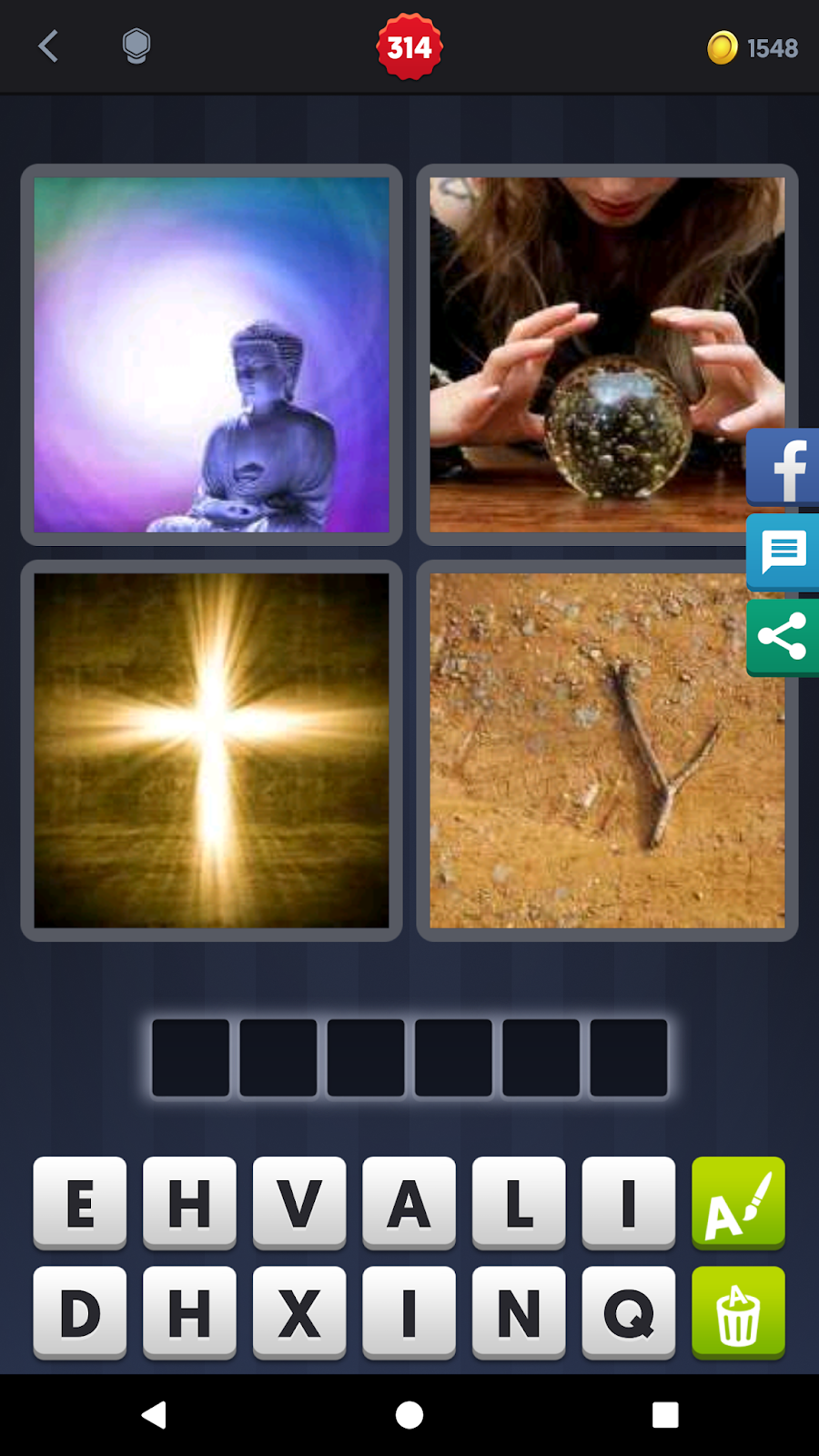
Task: Go back using the top-left arrow
Action: click(48, 46)
